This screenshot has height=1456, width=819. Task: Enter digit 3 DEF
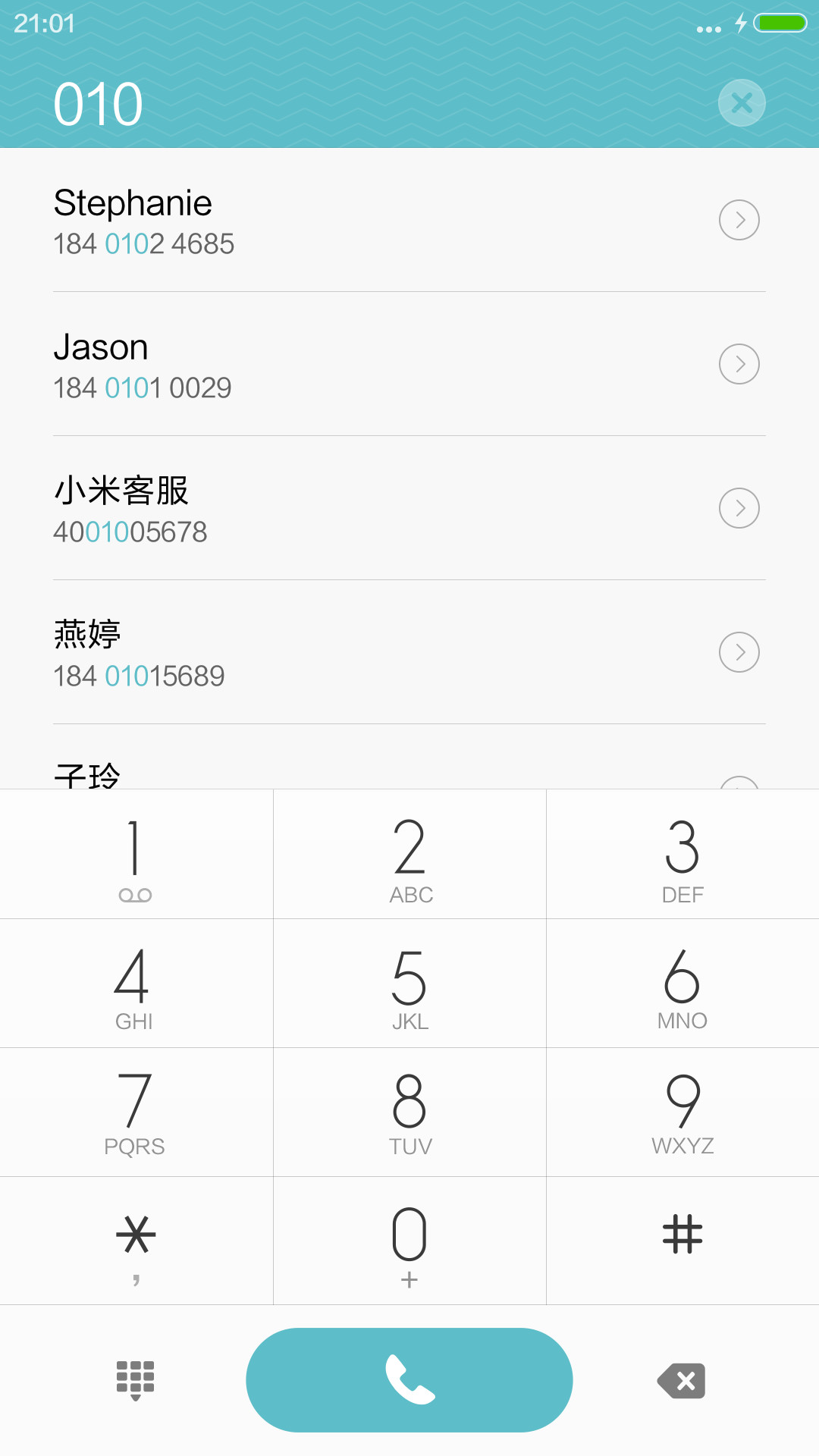pyautogui.click(x=682, y=854)
